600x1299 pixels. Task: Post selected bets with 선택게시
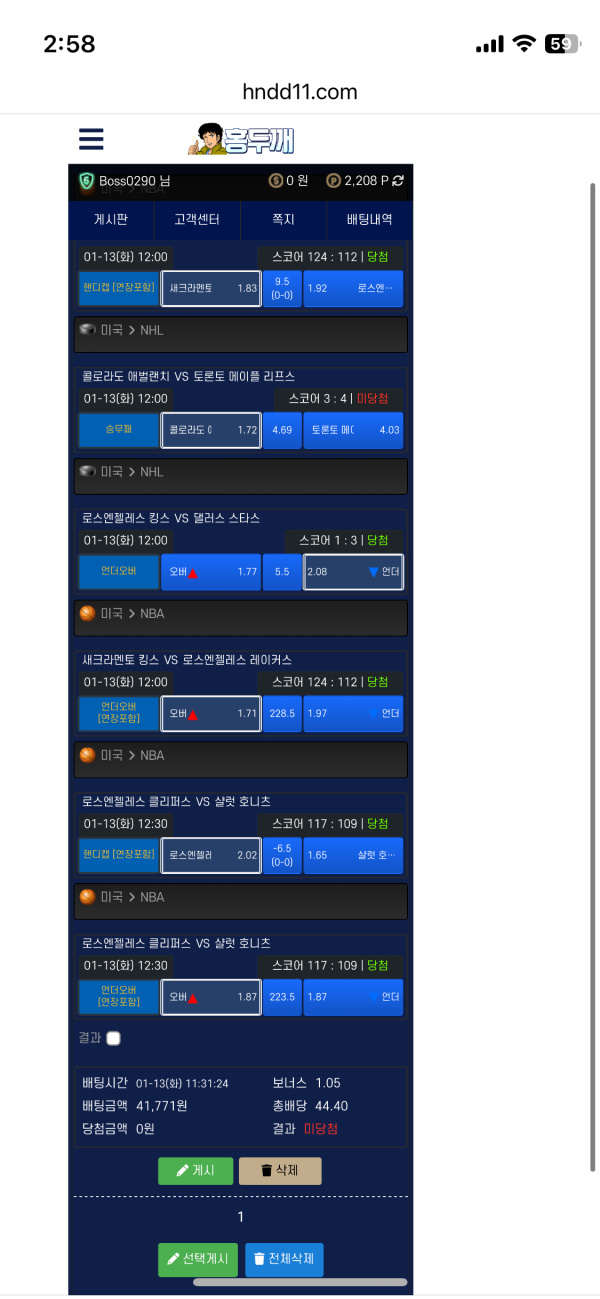[198, 1259]
